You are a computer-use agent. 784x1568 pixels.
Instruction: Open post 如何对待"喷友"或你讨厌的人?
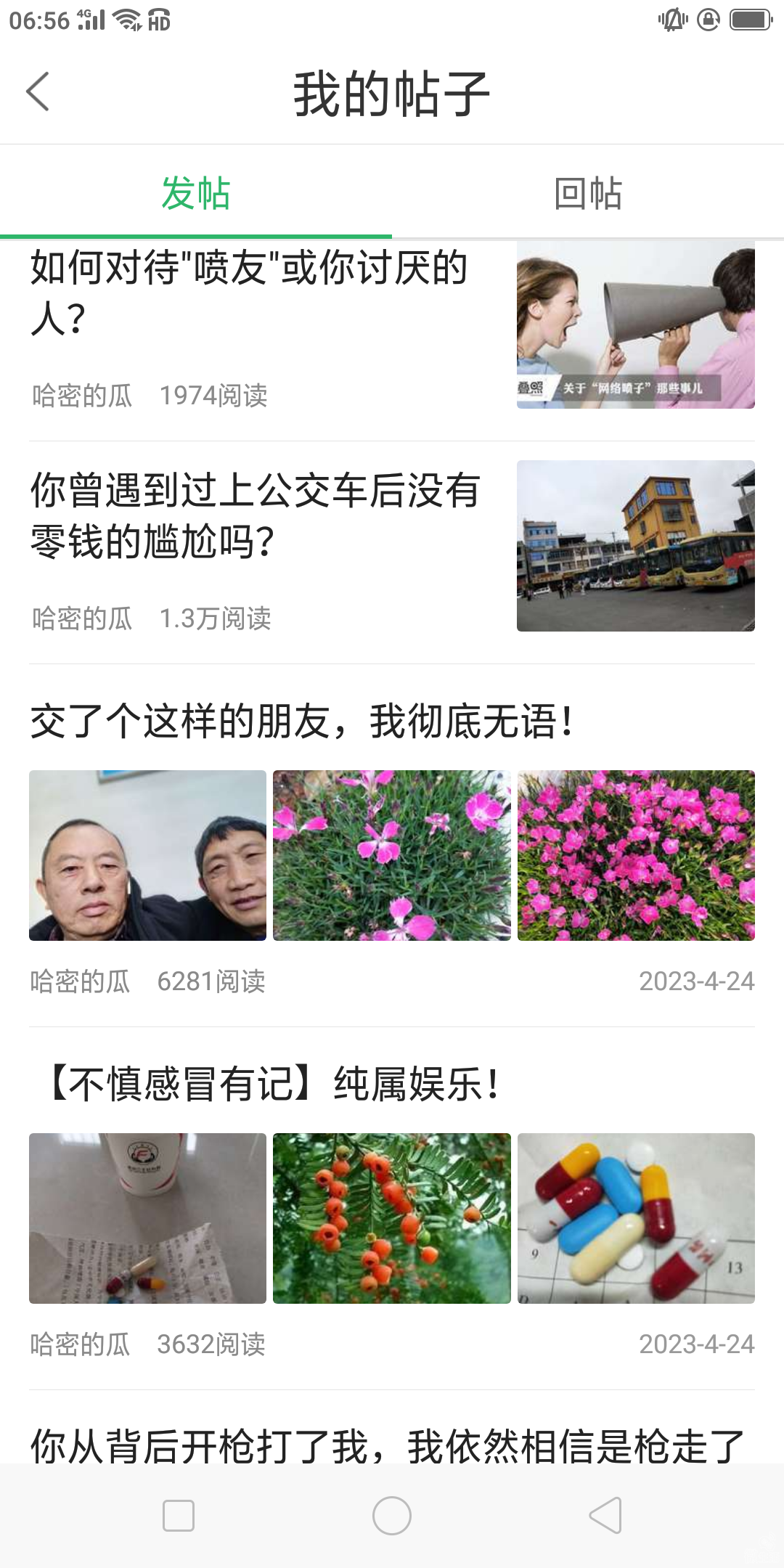250,292
